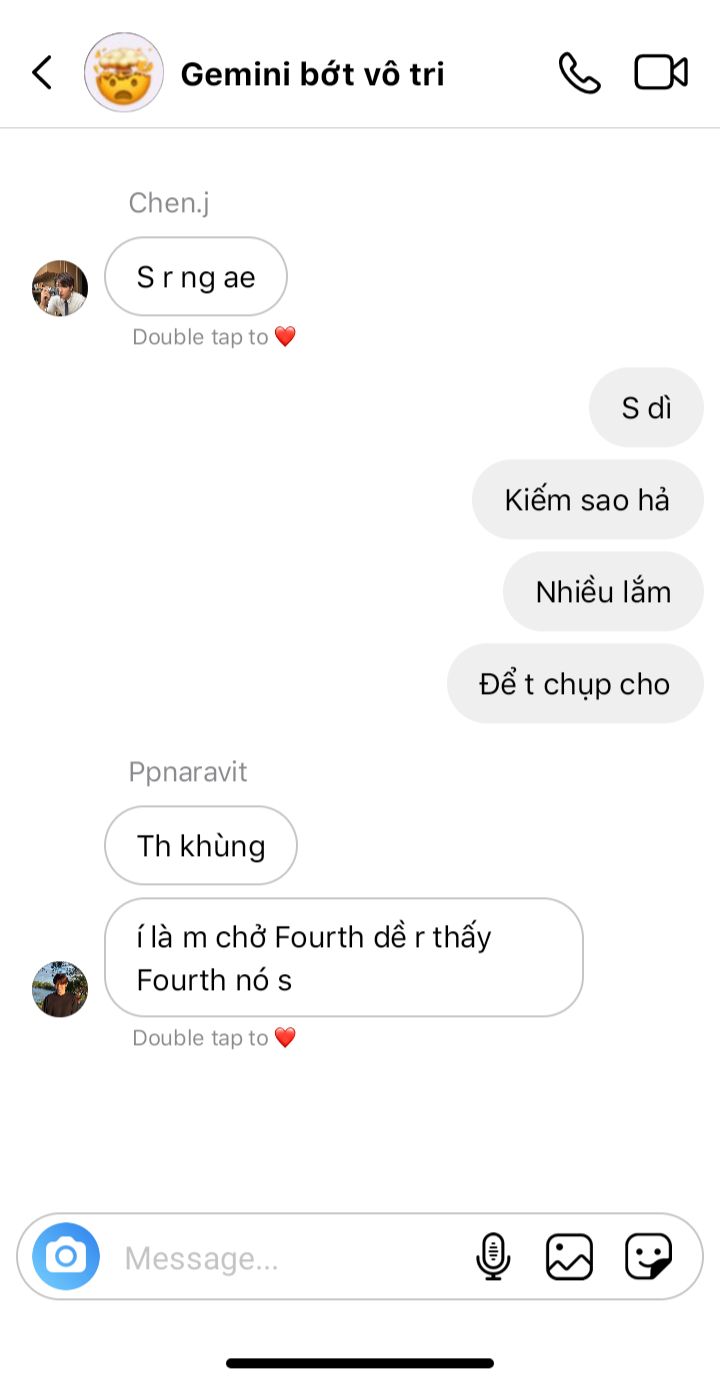Viewport: 720px width, 1384px height.
Task: Go back to the chat list
Action: [42, 73]
